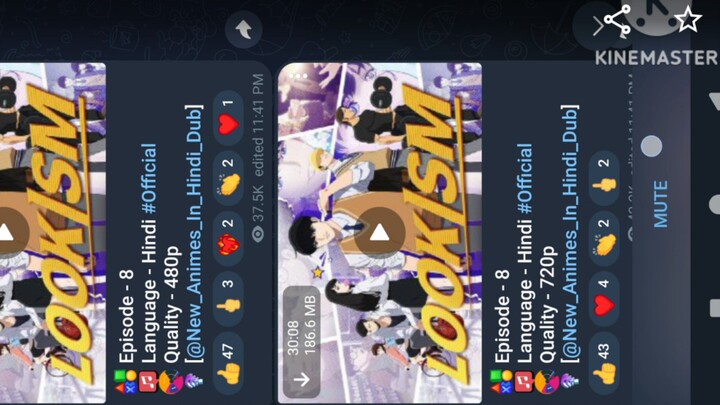This screenshot has width=720, height=405.
Task: Open the share icon in the top corner
Action: tap(617, 20)
